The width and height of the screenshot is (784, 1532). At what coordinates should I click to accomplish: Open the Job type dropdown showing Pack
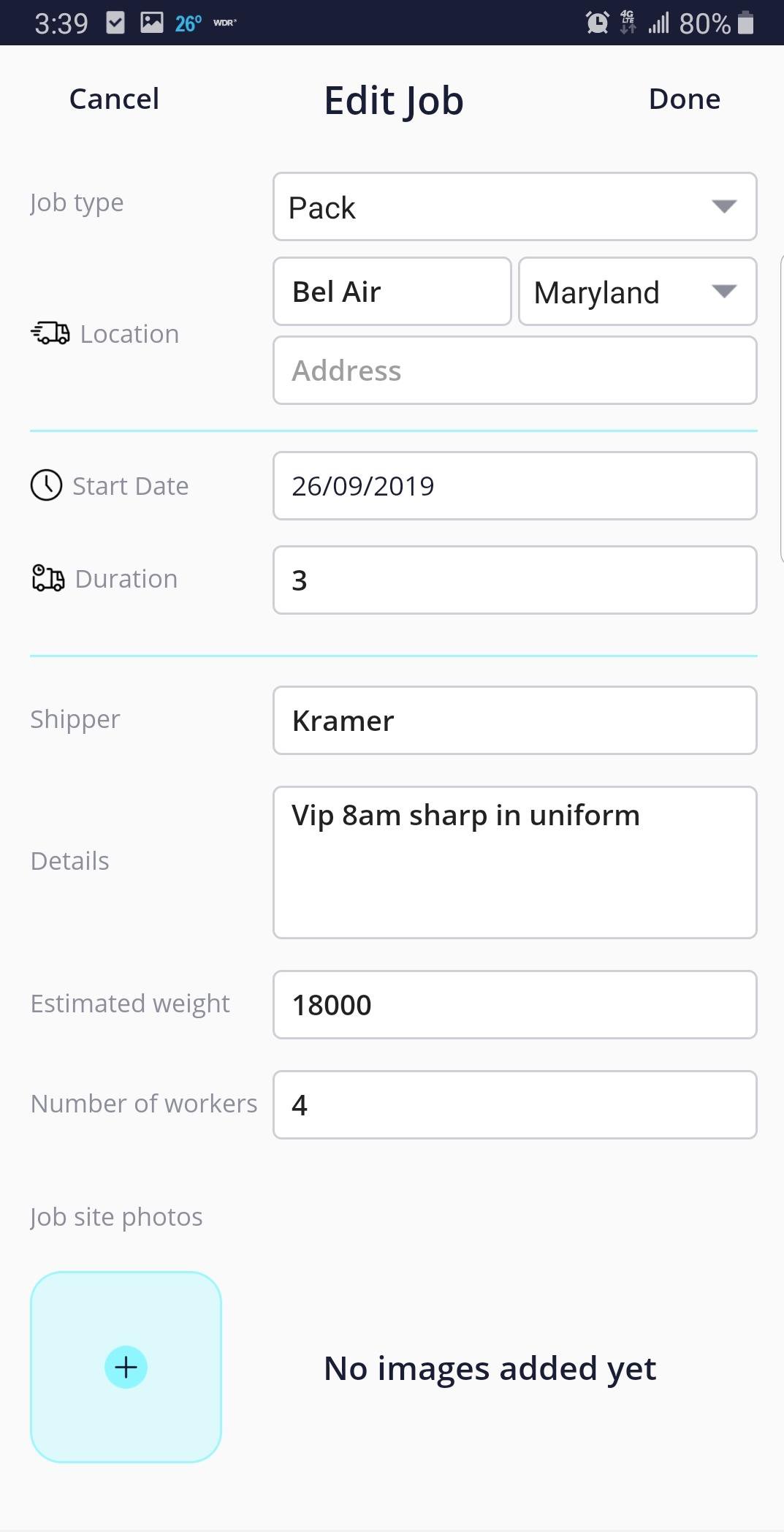pos(514,207)
